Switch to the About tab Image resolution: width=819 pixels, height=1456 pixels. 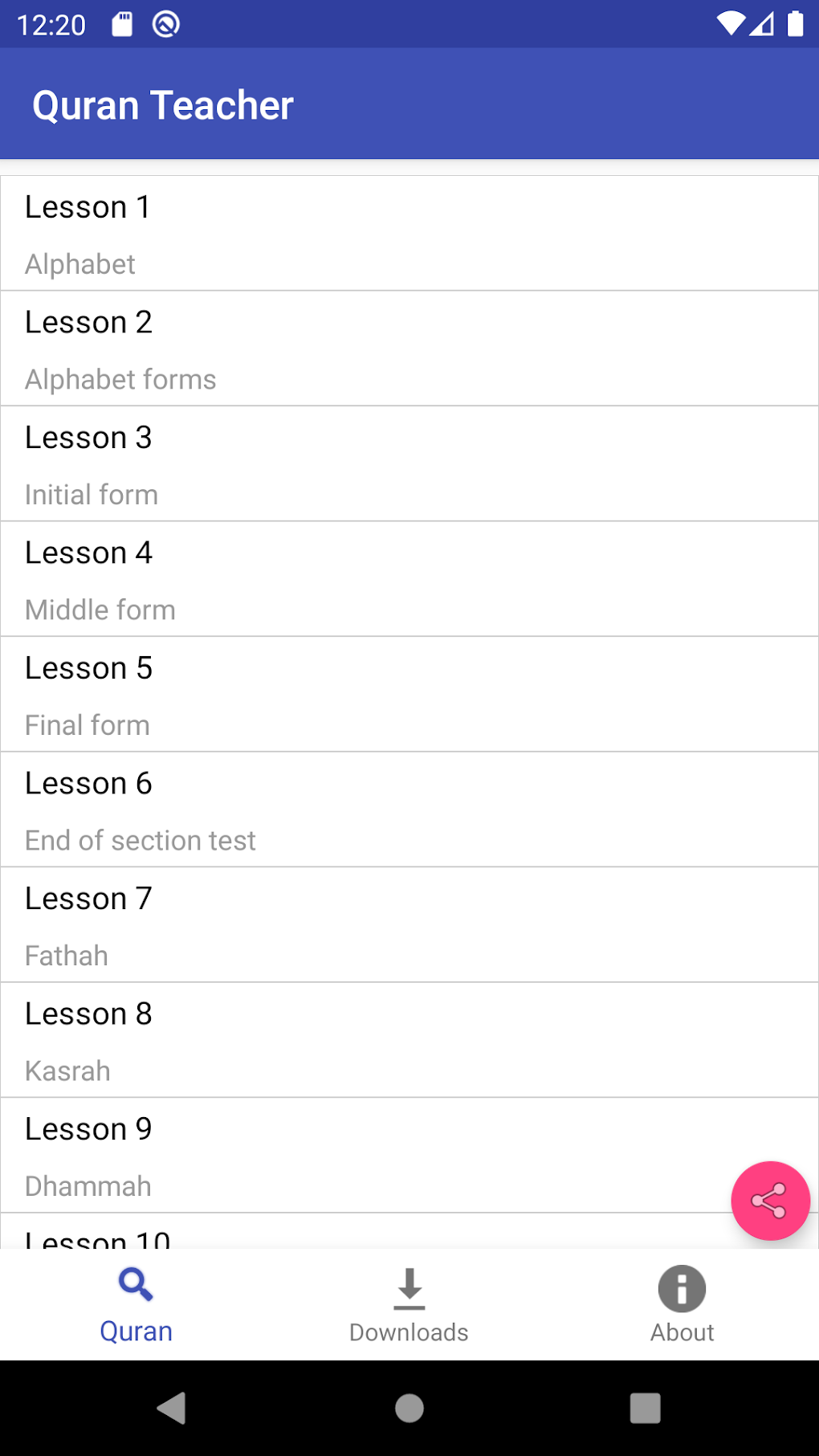[x=681, y=1307]
